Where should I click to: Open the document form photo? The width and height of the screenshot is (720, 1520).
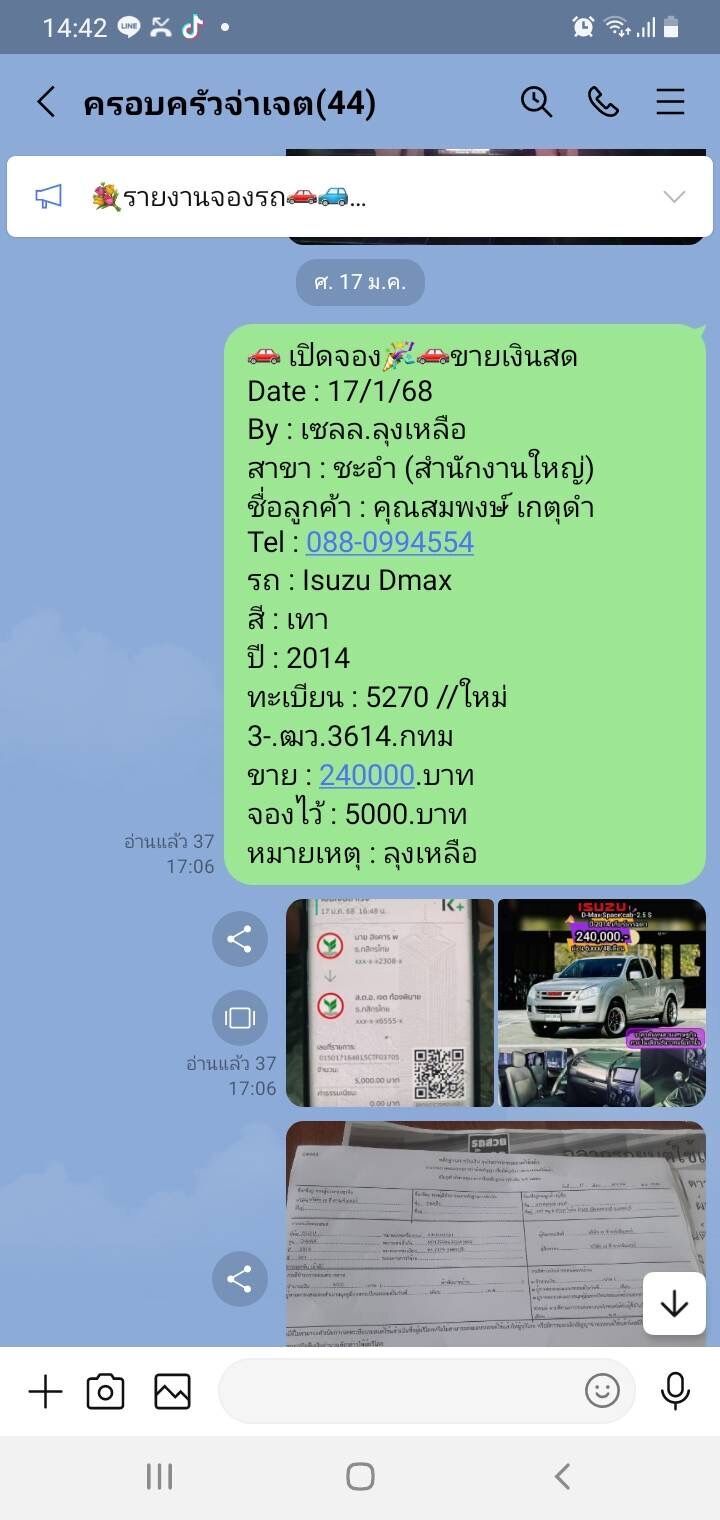pyautogui.click(x=496, y=1234)
